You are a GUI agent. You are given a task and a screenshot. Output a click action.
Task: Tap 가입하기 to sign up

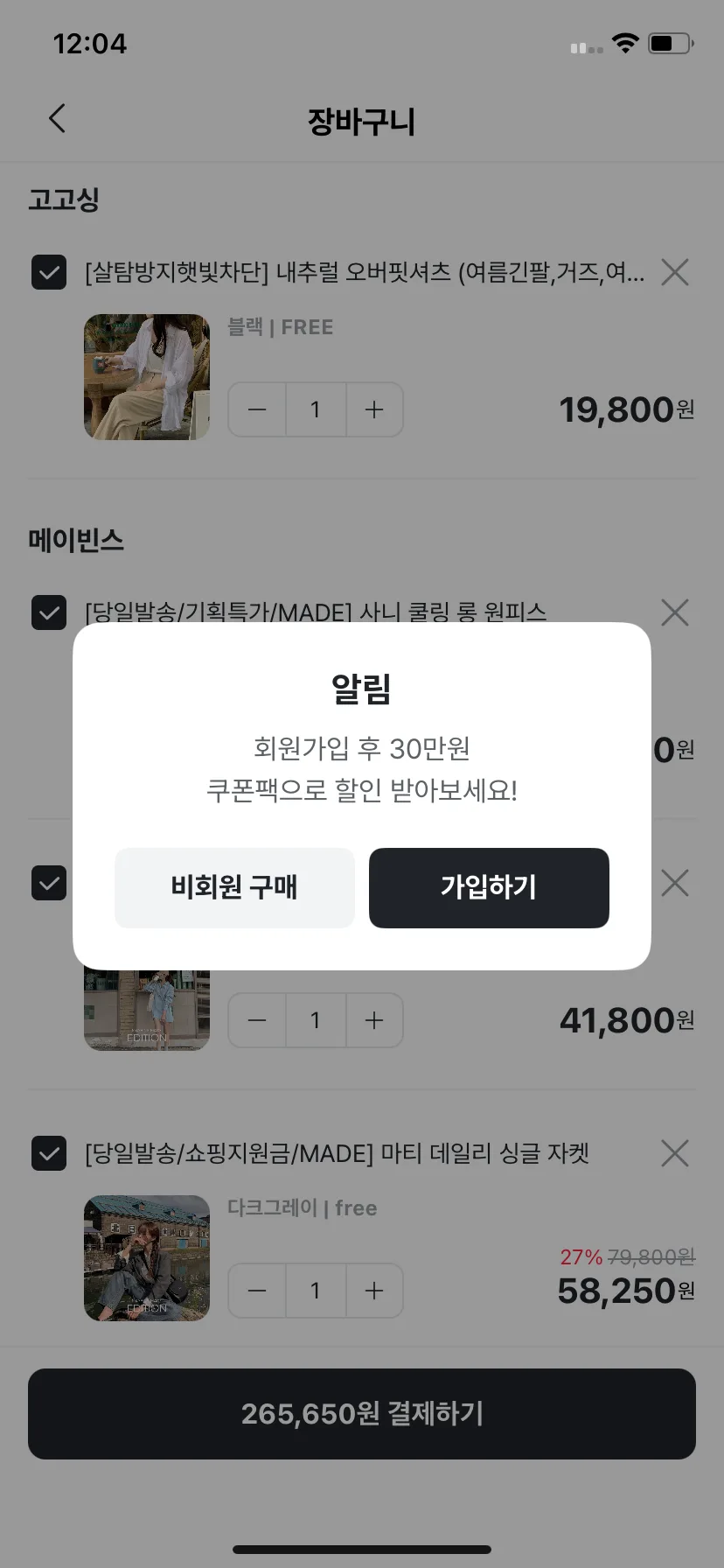(x=489, y=887)
